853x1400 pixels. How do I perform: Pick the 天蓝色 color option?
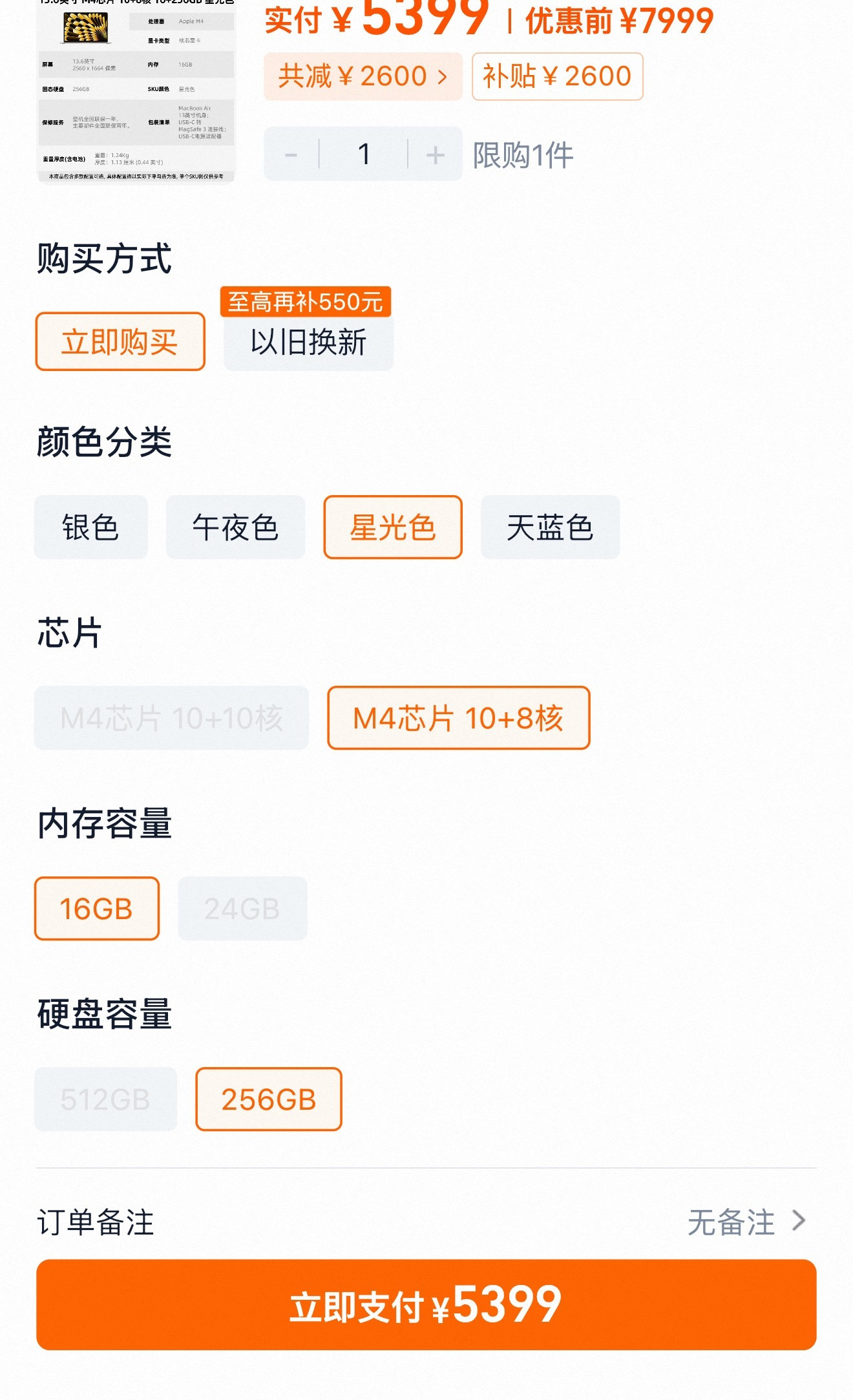[x=549, y=527]
